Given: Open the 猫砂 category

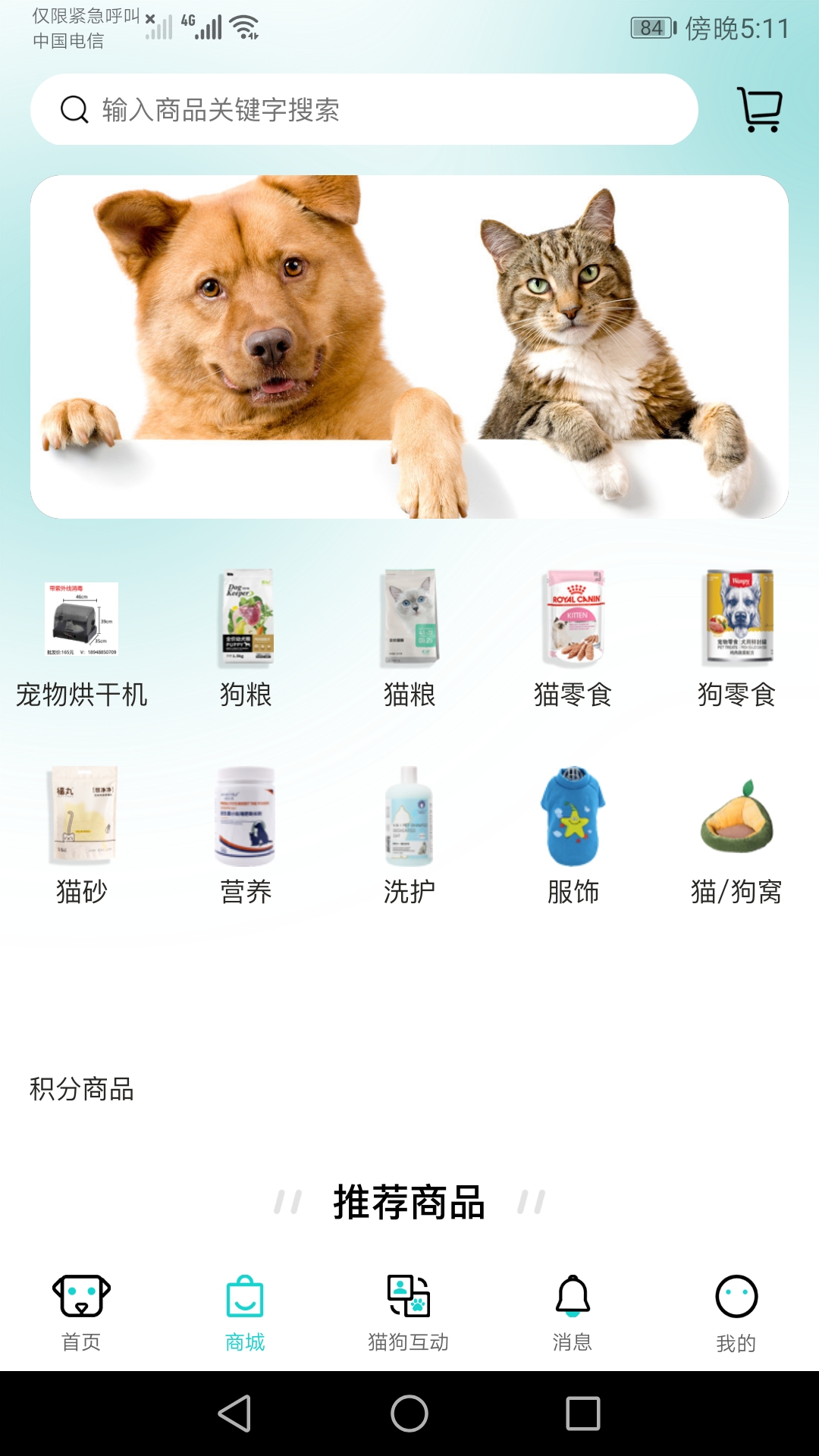Looking at the screenshot, I should pos(82,836).
